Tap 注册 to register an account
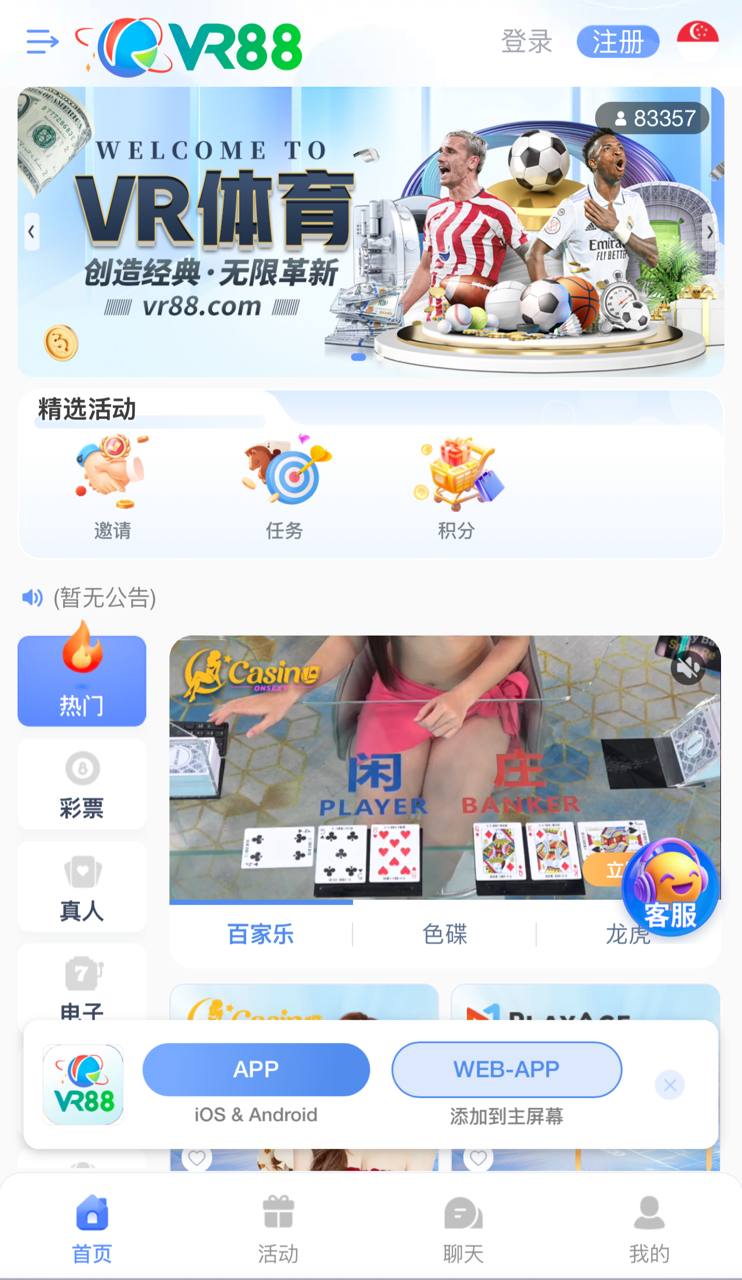 [617, 42]
